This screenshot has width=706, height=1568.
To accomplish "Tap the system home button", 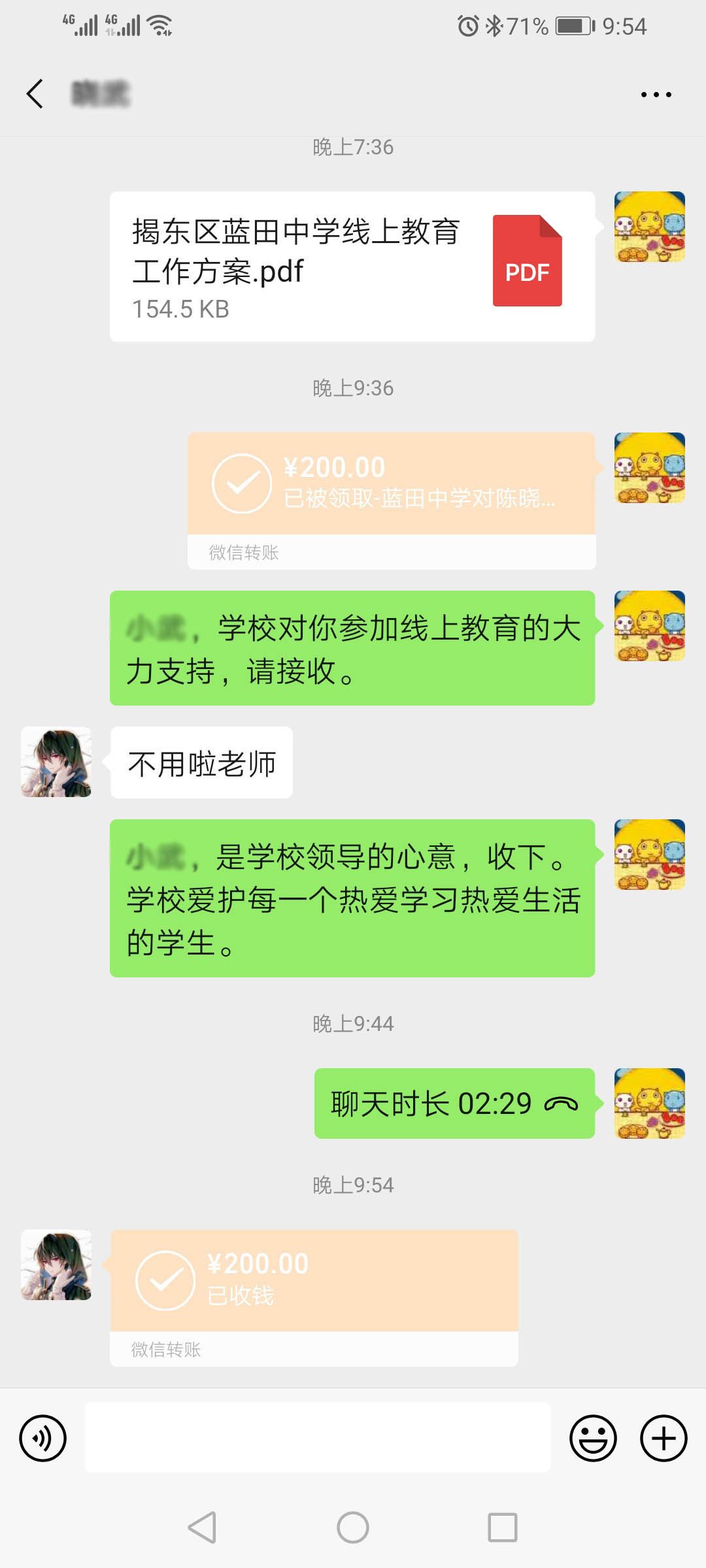I will [x=353, y=1527].
